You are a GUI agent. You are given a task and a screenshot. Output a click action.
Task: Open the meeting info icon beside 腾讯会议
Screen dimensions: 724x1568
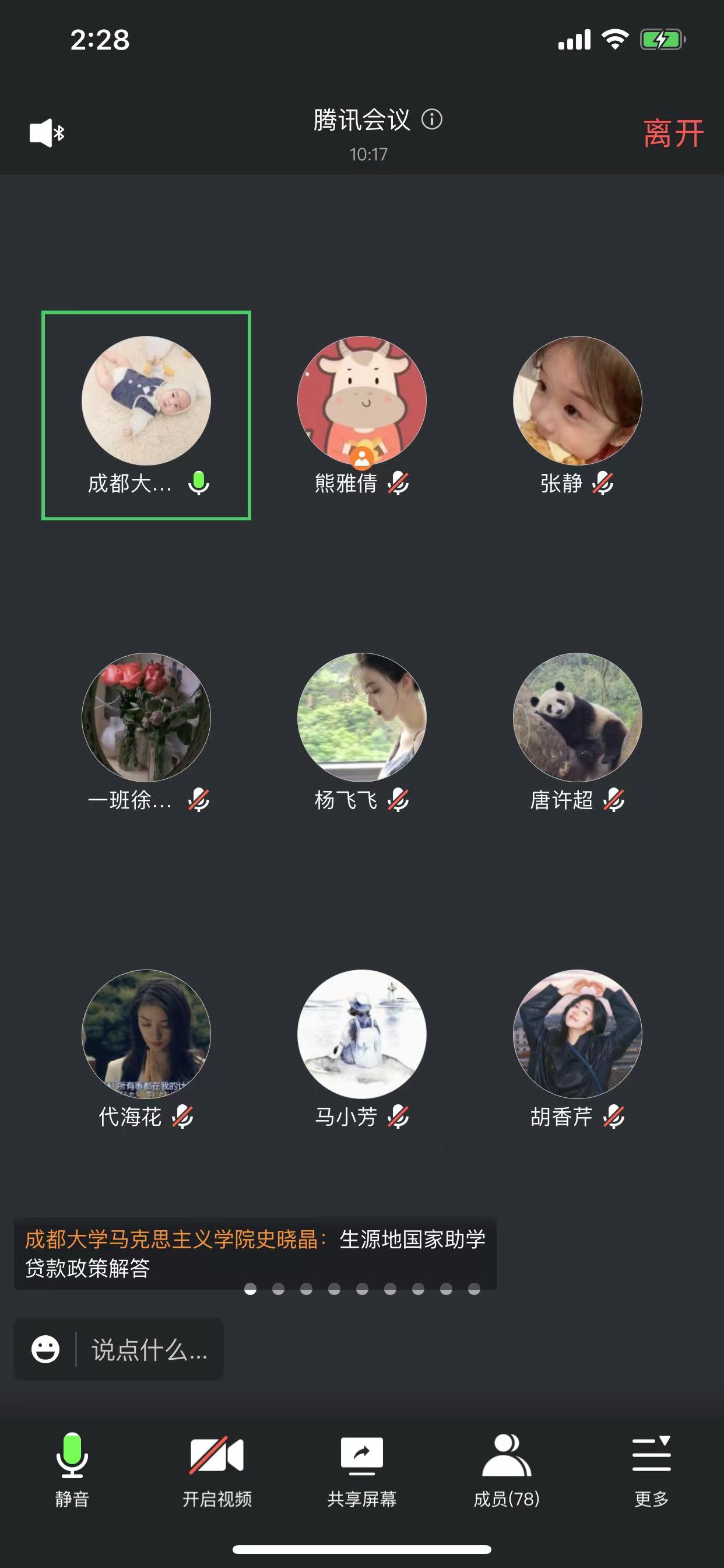[432, 118]
